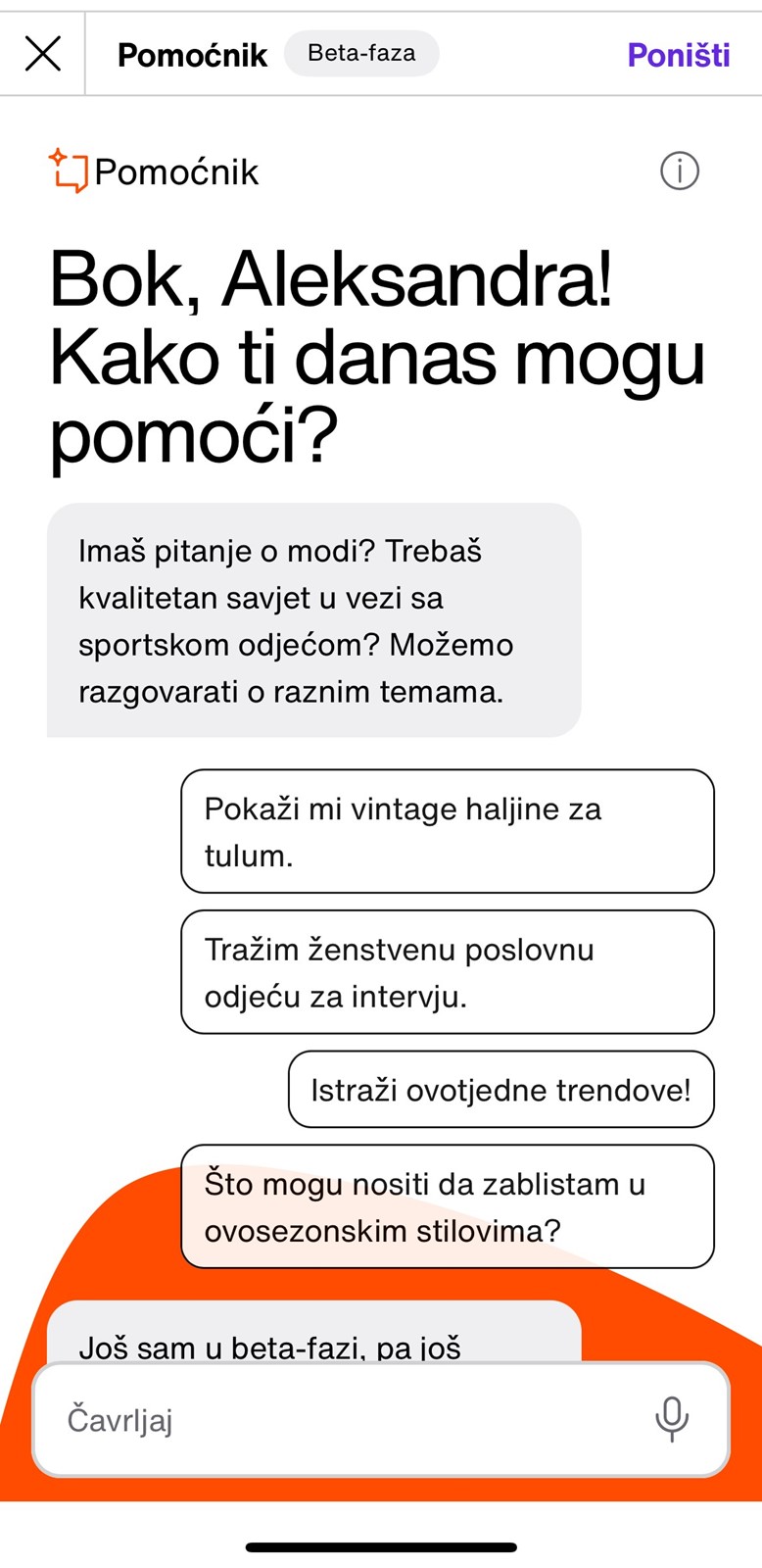Focus the Čavrljaj chat input field
Viewport: 762px width, 1568px height.
(x=343, y=1419)
